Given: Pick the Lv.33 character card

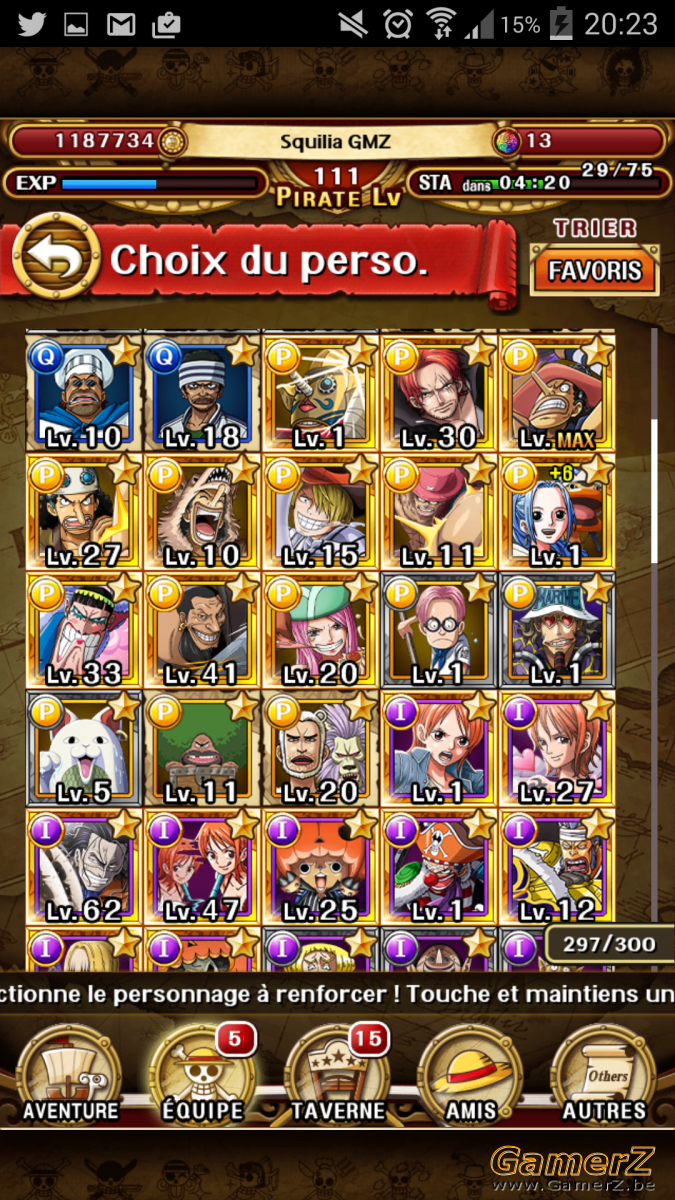Looking at the screenshot, I should point(84,630).
